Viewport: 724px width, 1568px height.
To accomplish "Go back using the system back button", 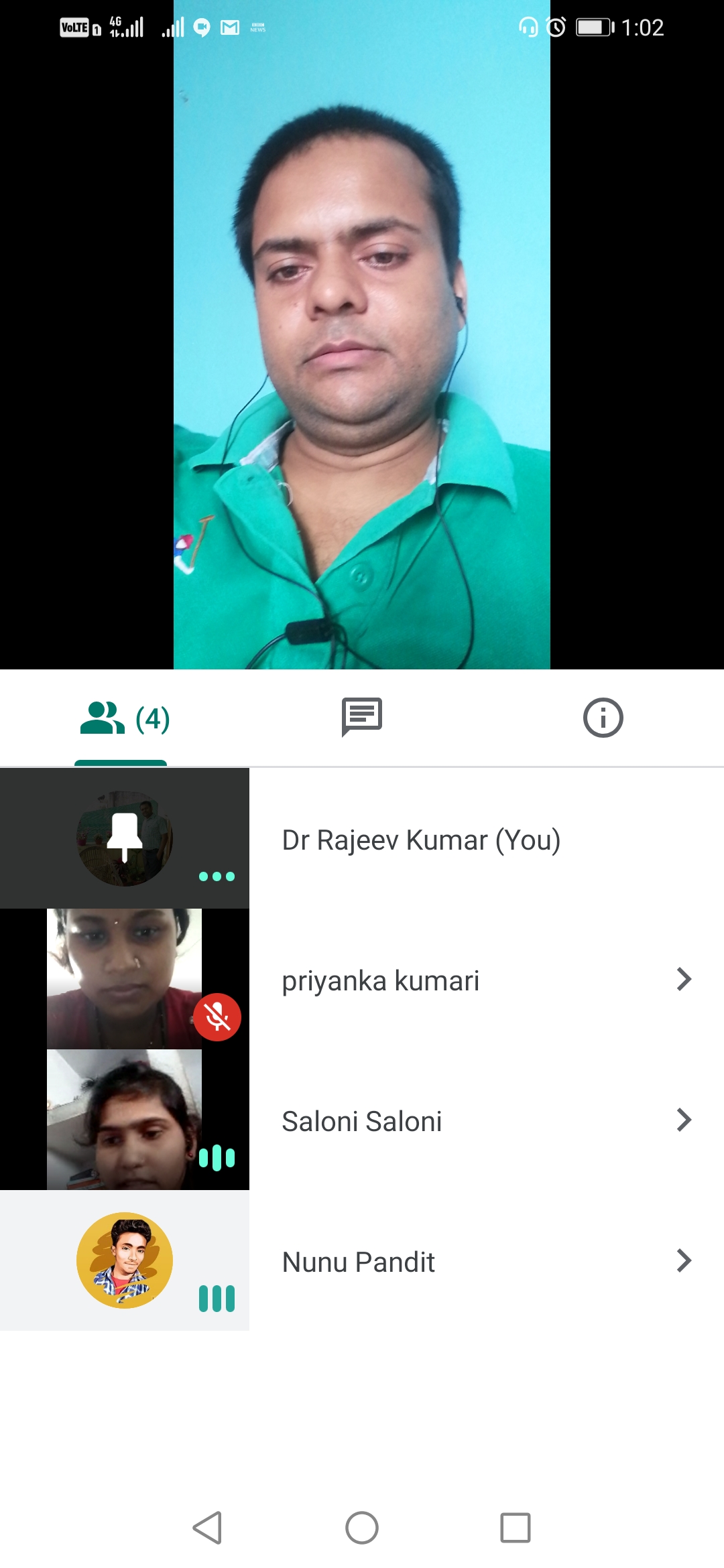I will tap(207, 1528).
